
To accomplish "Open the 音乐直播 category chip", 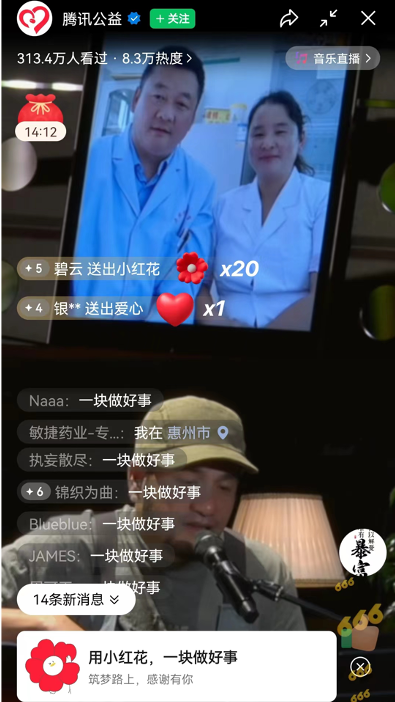I will tap(333, 58).
